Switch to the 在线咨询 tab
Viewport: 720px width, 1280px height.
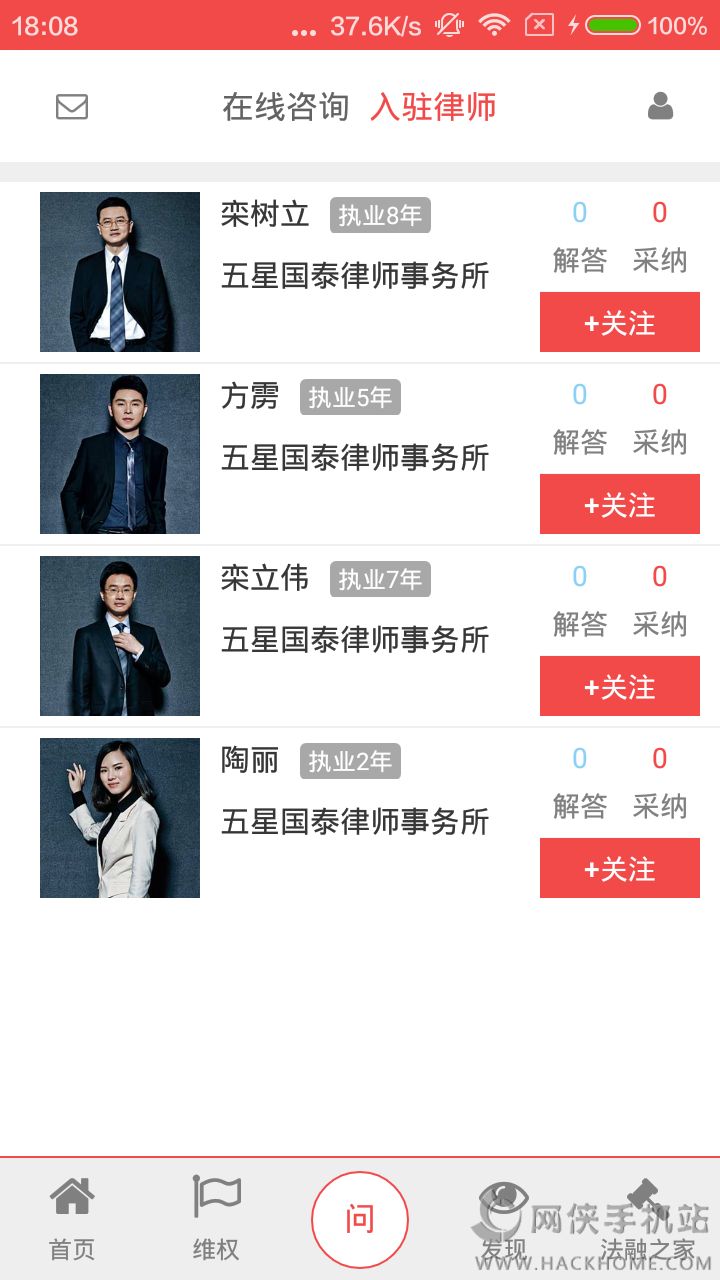click(x=285, y=107)
